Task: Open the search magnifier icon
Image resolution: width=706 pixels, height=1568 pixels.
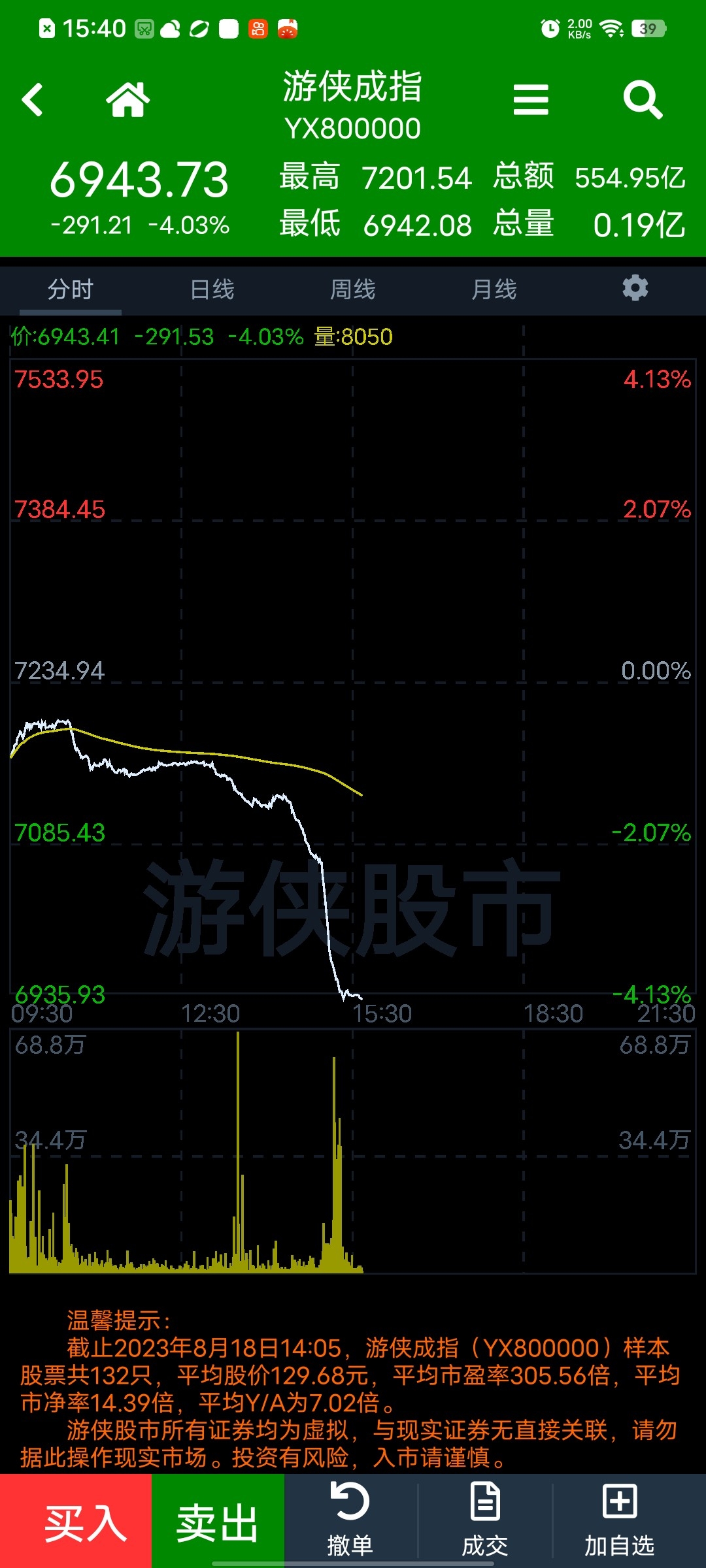Action: pos(643,99)
